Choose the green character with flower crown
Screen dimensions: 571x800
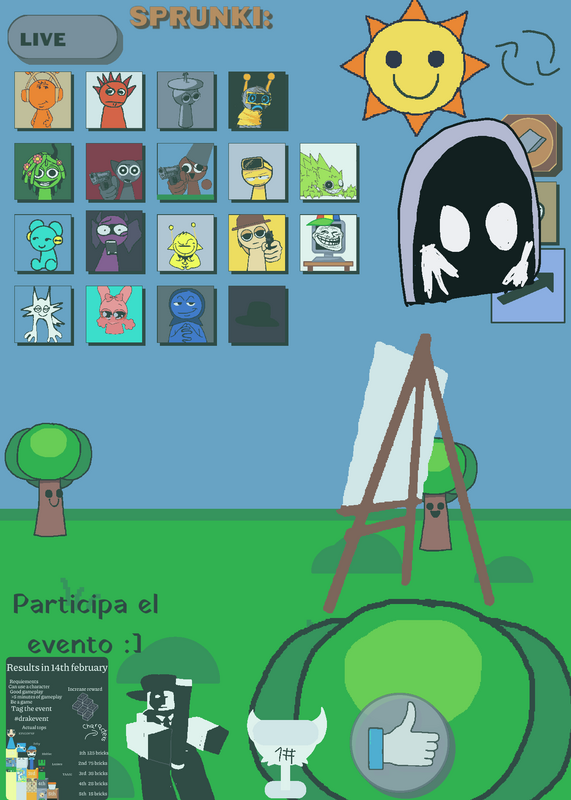click(42, 171)
